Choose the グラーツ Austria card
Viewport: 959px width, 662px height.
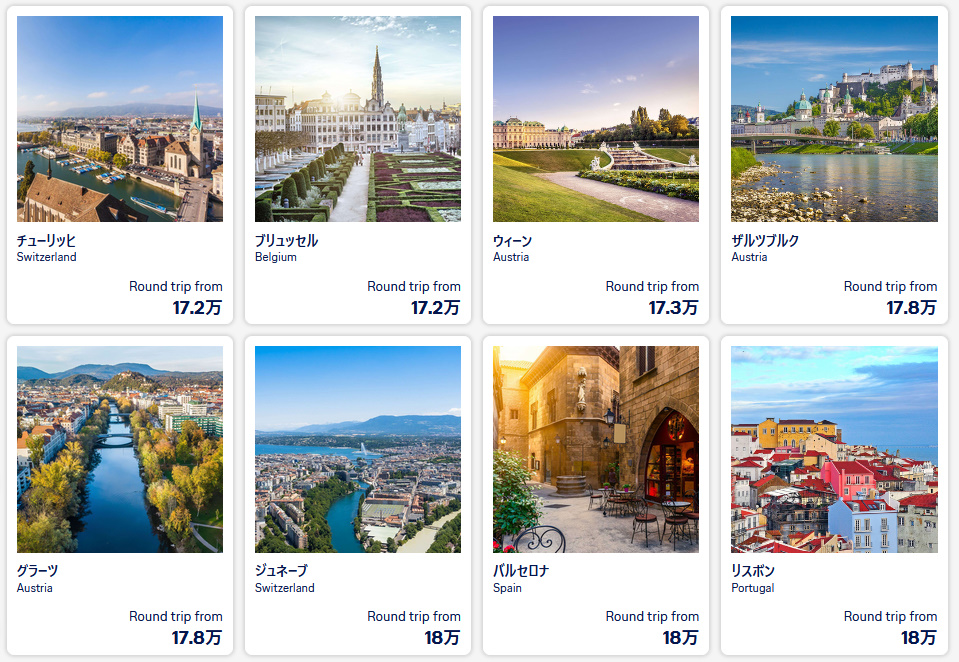pyautogui.click(x=120, y=495)
